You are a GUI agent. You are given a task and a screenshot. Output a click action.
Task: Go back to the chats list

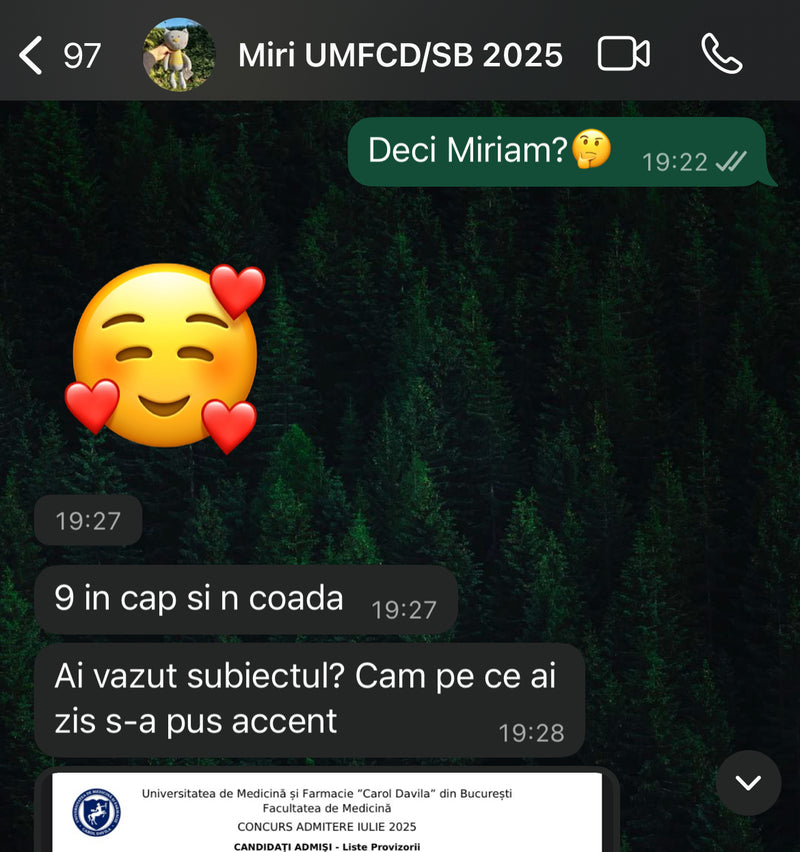click(x=33, y=55)
